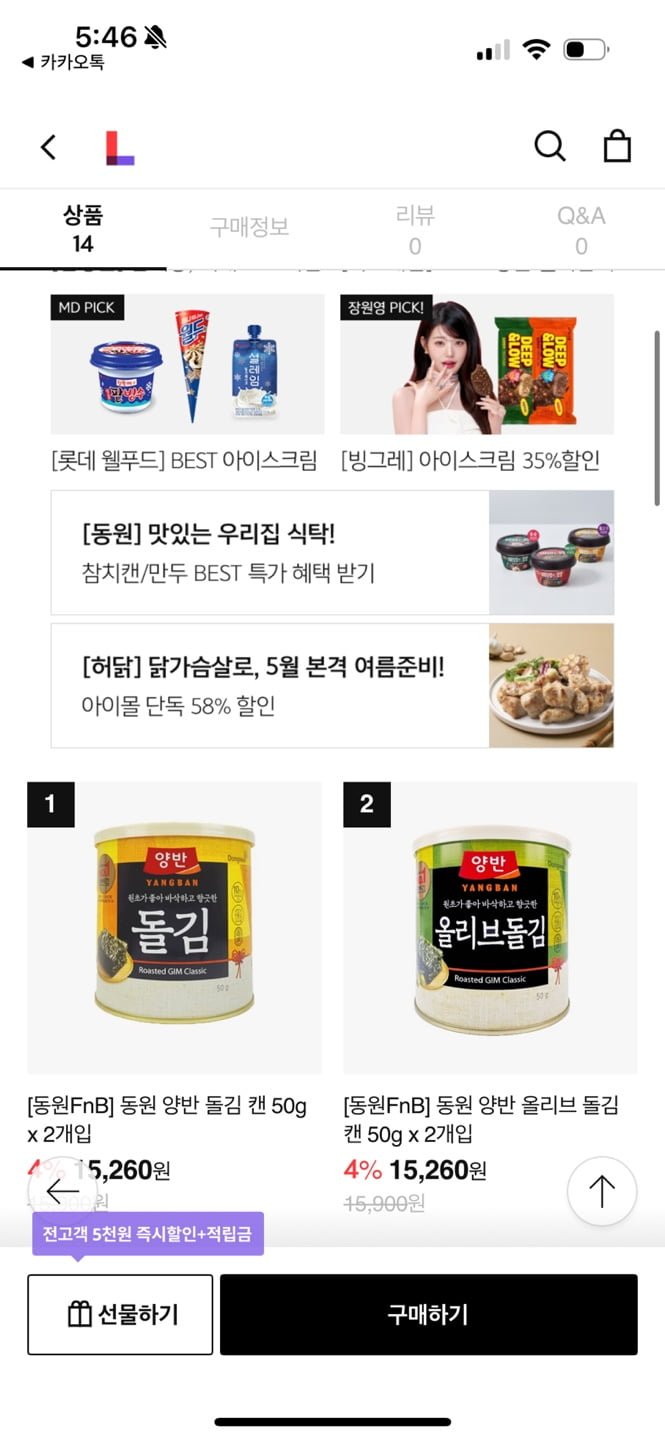Open the shopping bag cart
665x1440 pixels.
point(617,146)
